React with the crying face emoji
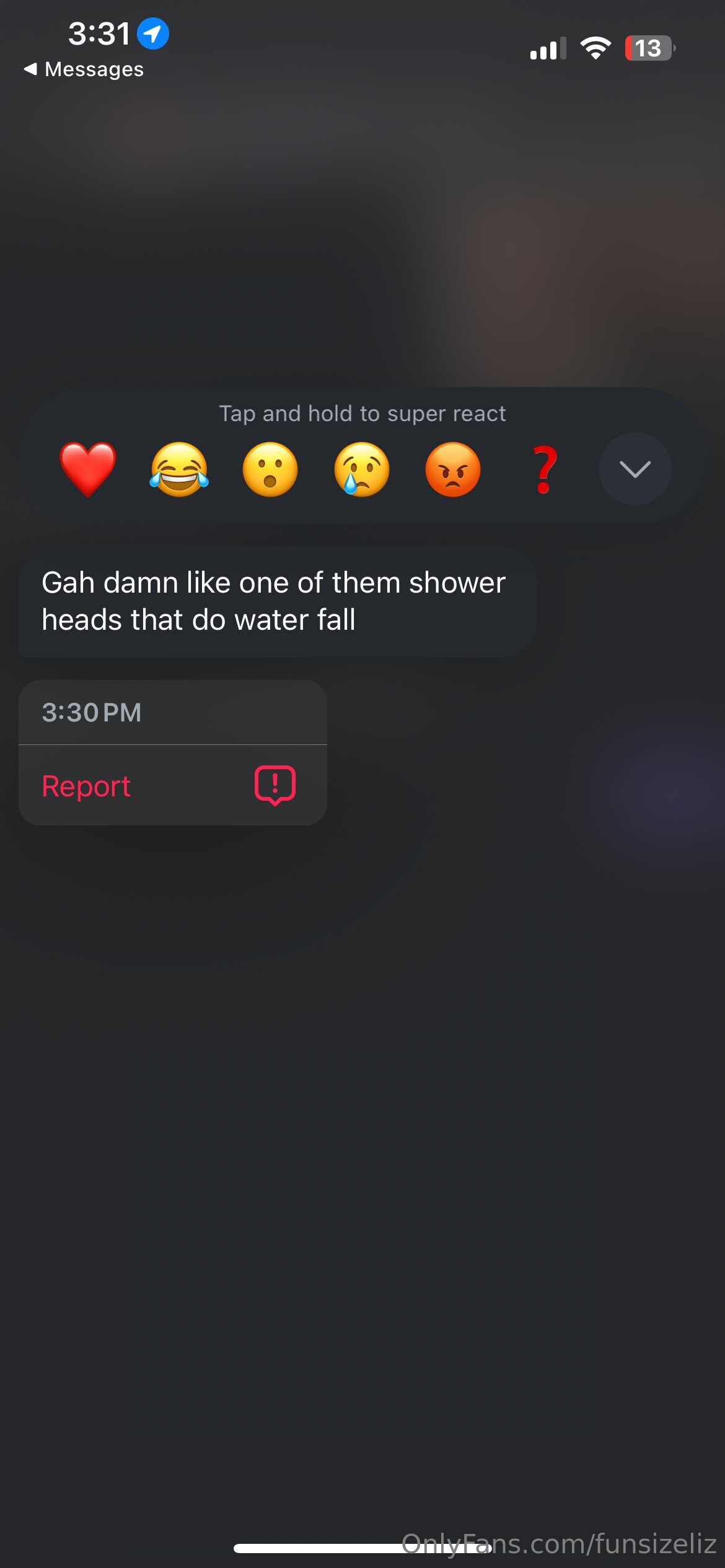The width and height of the screenshot is (725, 1568). [x=362, y=469]
